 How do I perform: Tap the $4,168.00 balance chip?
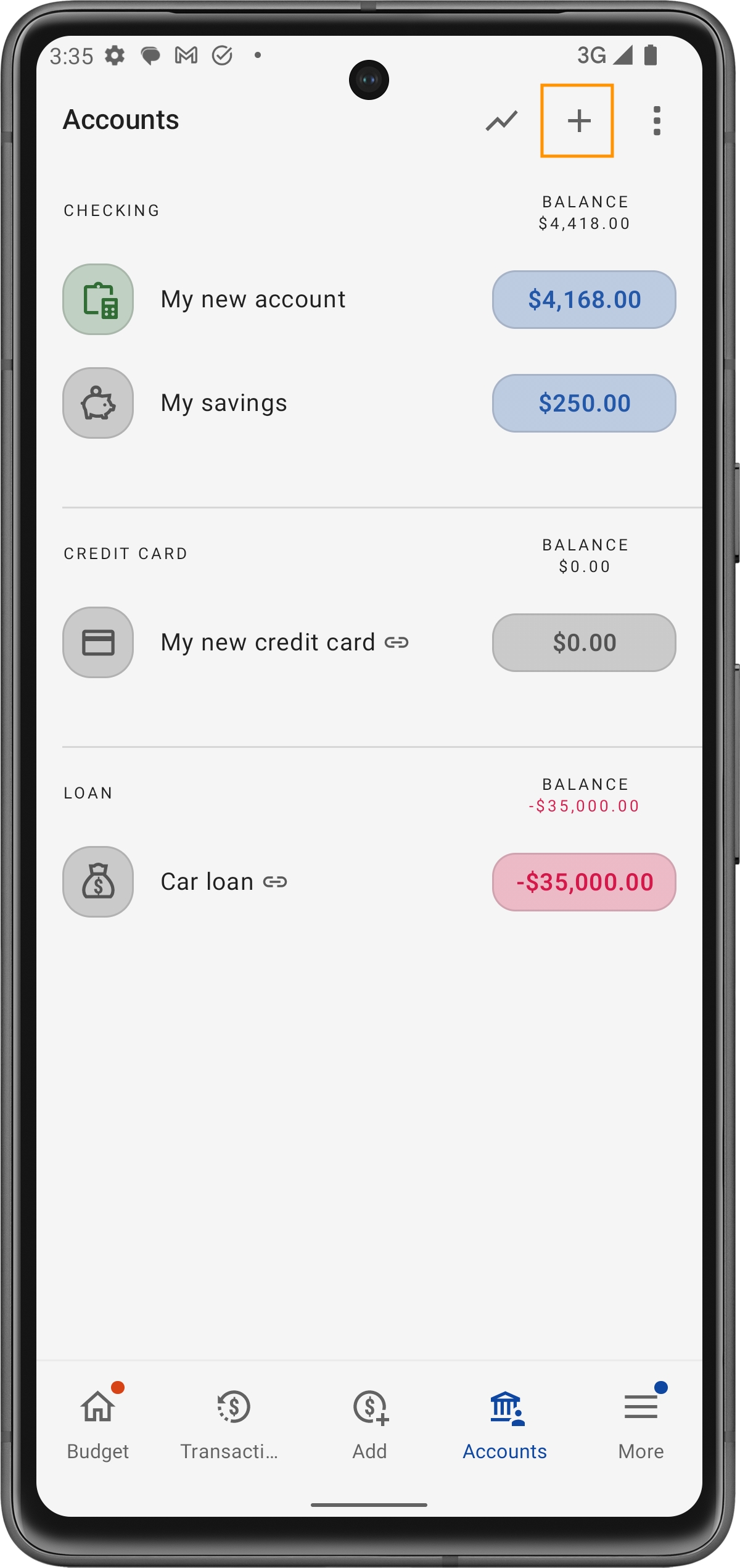583,299
